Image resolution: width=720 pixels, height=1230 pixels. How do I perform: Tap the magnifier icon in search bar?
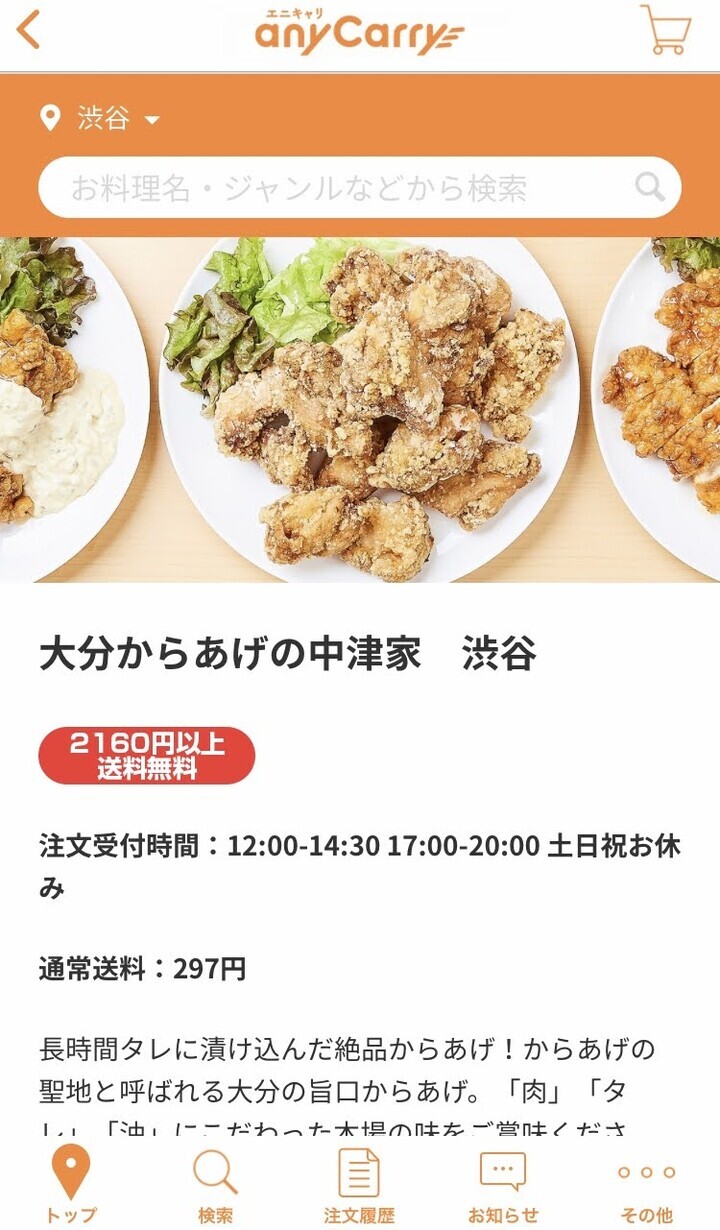click(x=650, y=187)
